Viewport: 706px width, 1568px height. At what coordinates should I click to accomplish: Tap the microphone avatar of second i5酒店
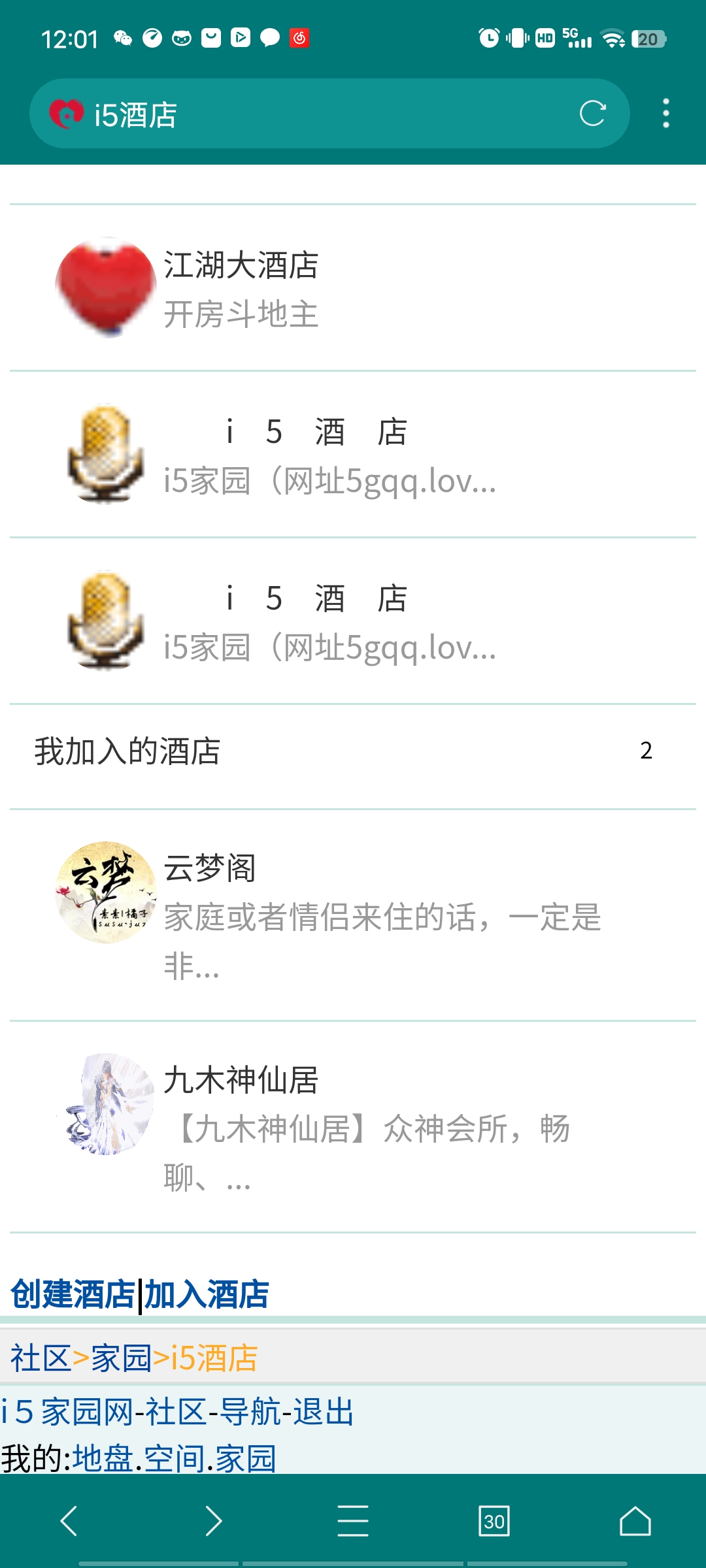pyautogui.click(x=105, y=617)
